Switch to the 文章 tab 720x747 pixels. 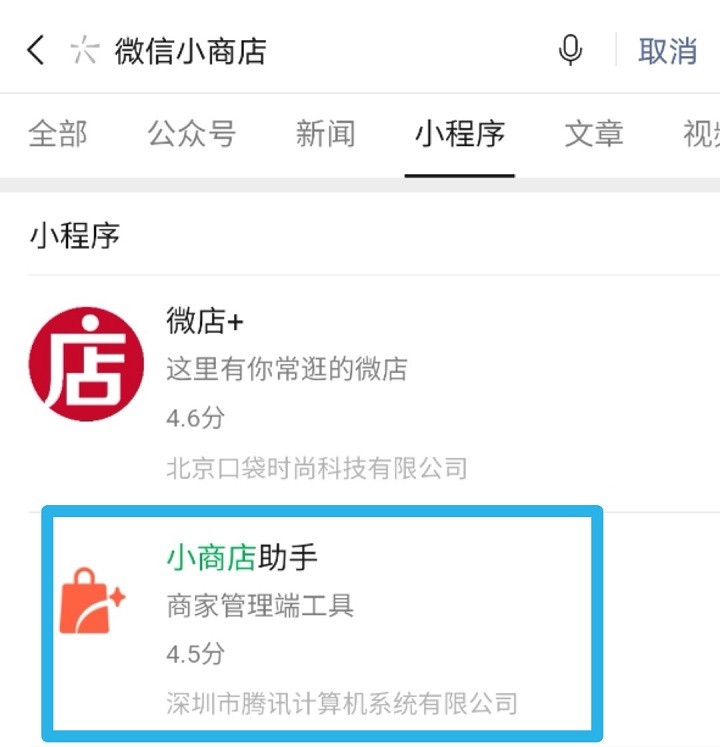594,134
